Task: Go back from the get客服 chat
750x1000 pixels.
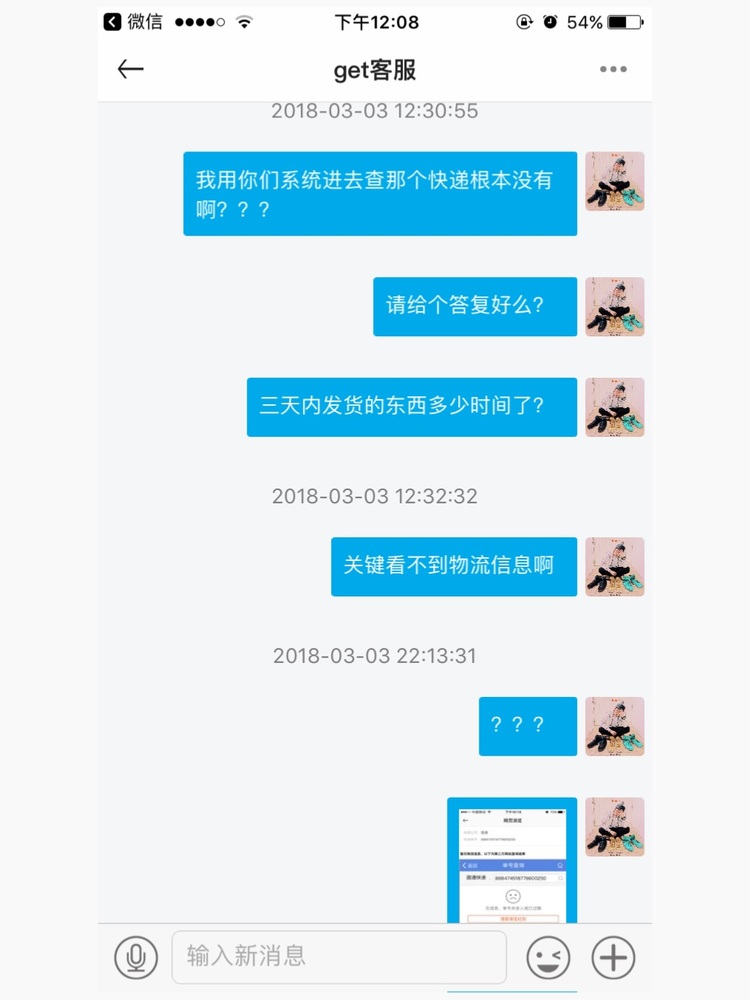Action: pos(130,69)
